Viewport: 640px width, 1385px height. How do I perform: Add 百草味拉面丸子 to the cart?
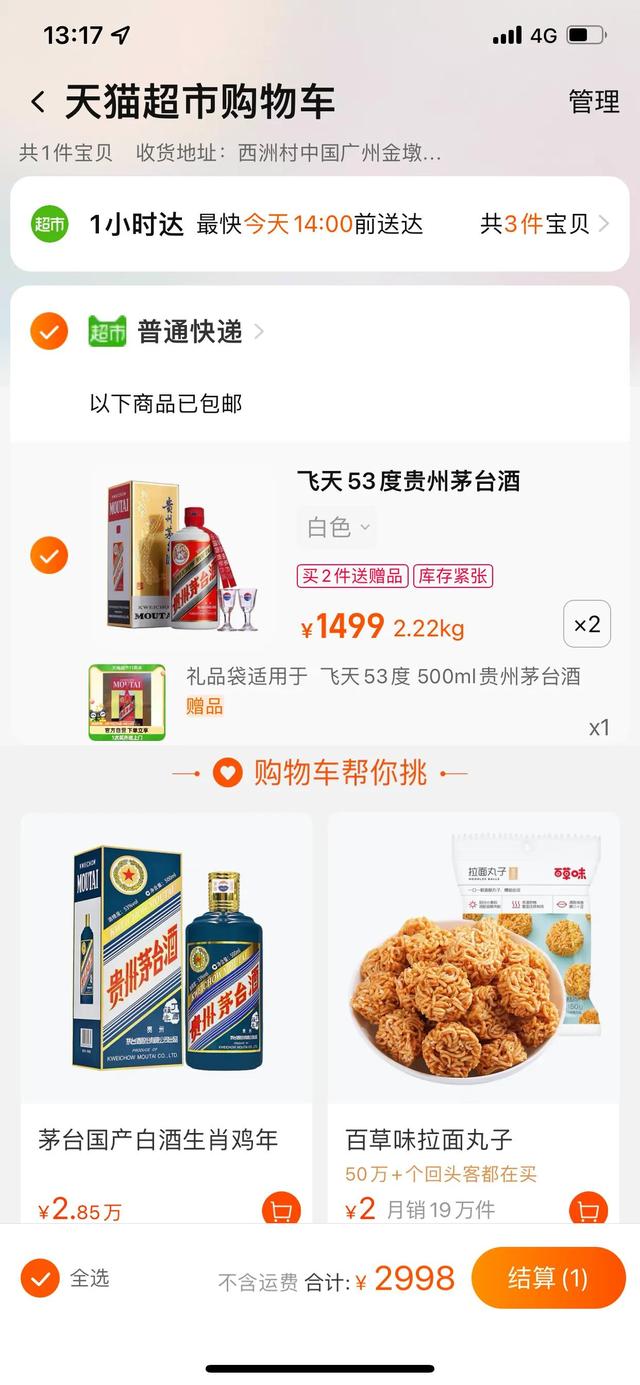point(588,1211)
